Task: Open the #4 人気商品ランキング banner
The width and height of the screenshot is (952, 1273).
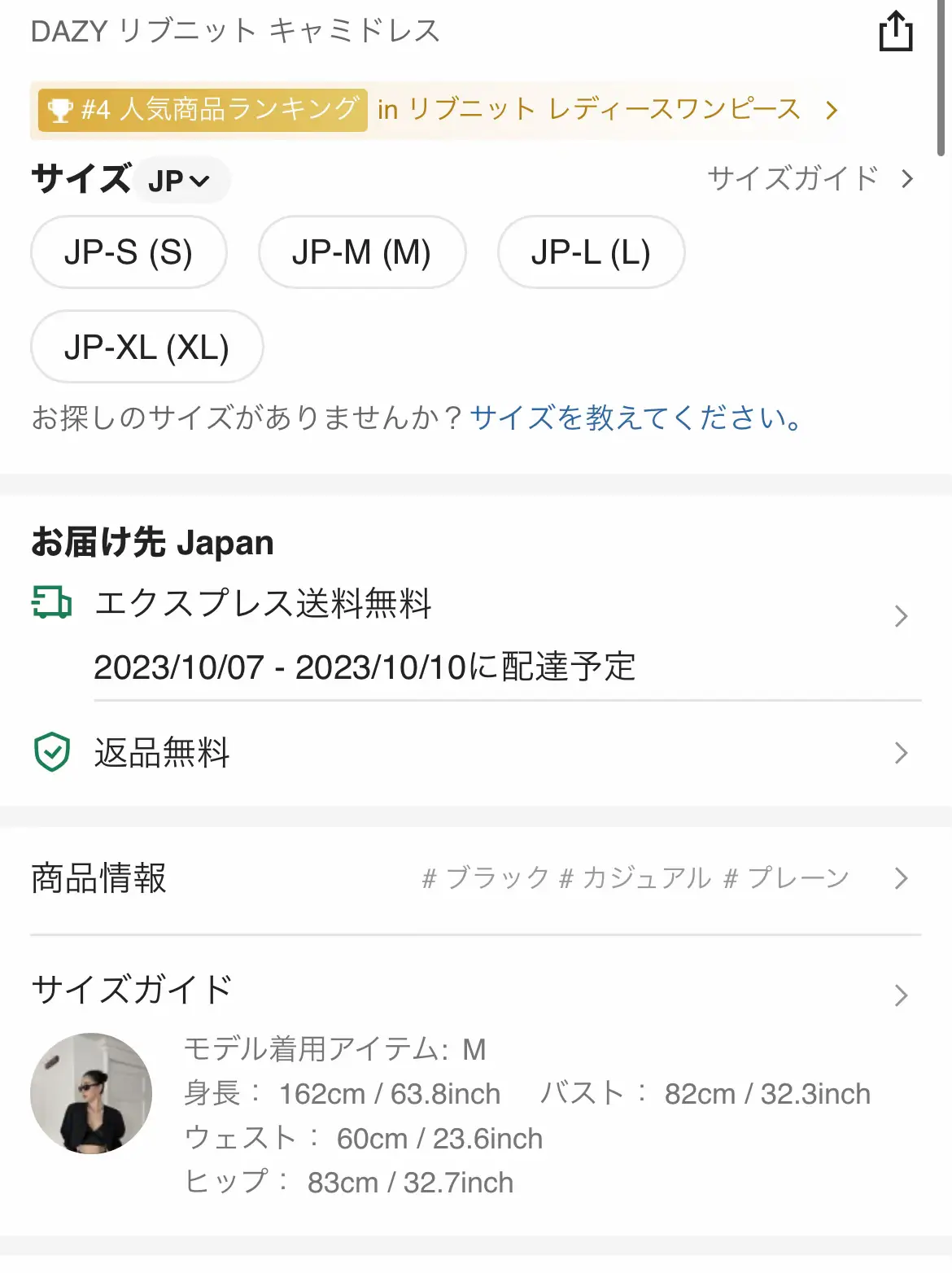Action: 438,110
